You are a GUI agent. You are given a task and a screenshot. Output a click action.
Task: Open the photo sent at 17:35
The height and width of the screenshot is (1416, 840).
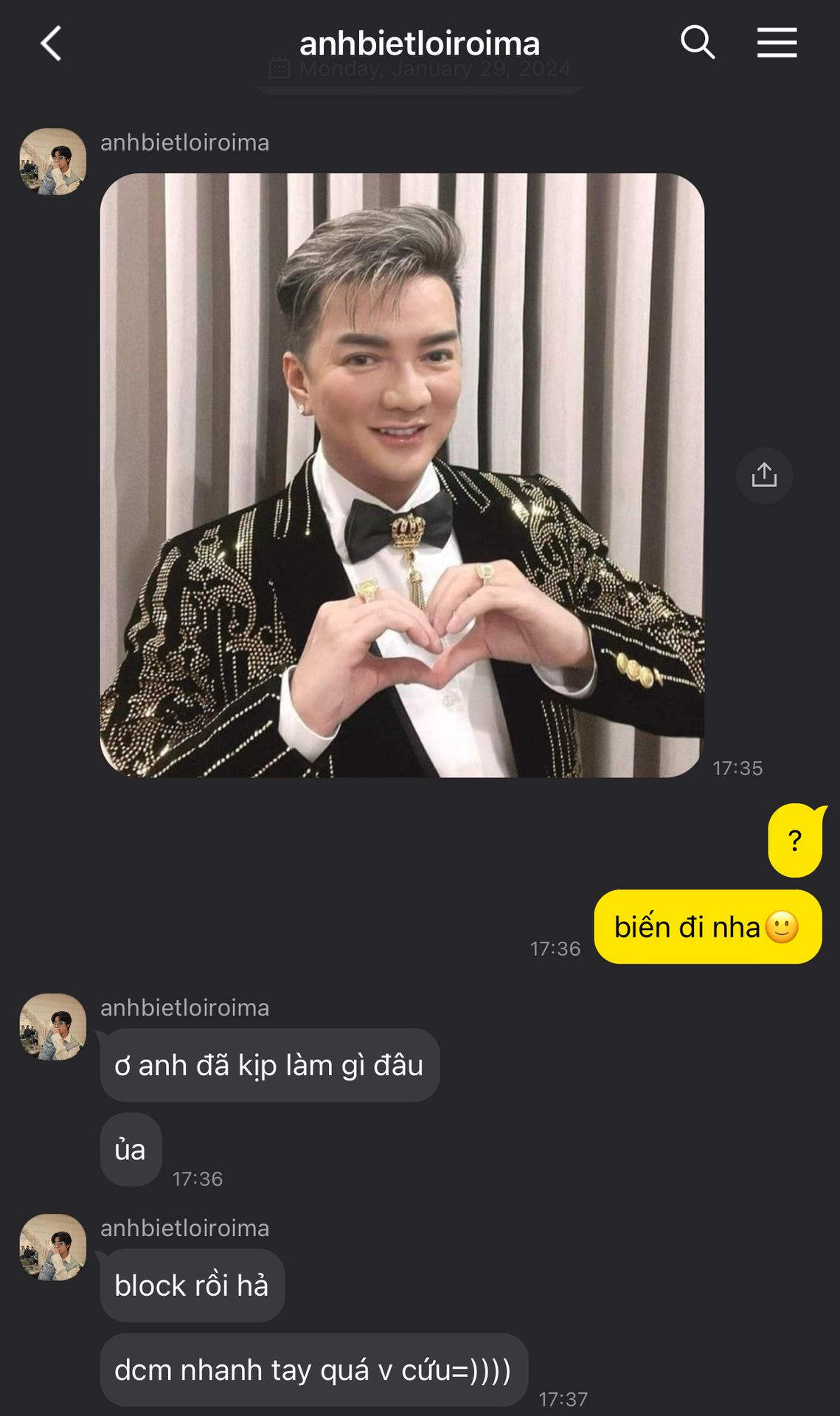[402, 475]
